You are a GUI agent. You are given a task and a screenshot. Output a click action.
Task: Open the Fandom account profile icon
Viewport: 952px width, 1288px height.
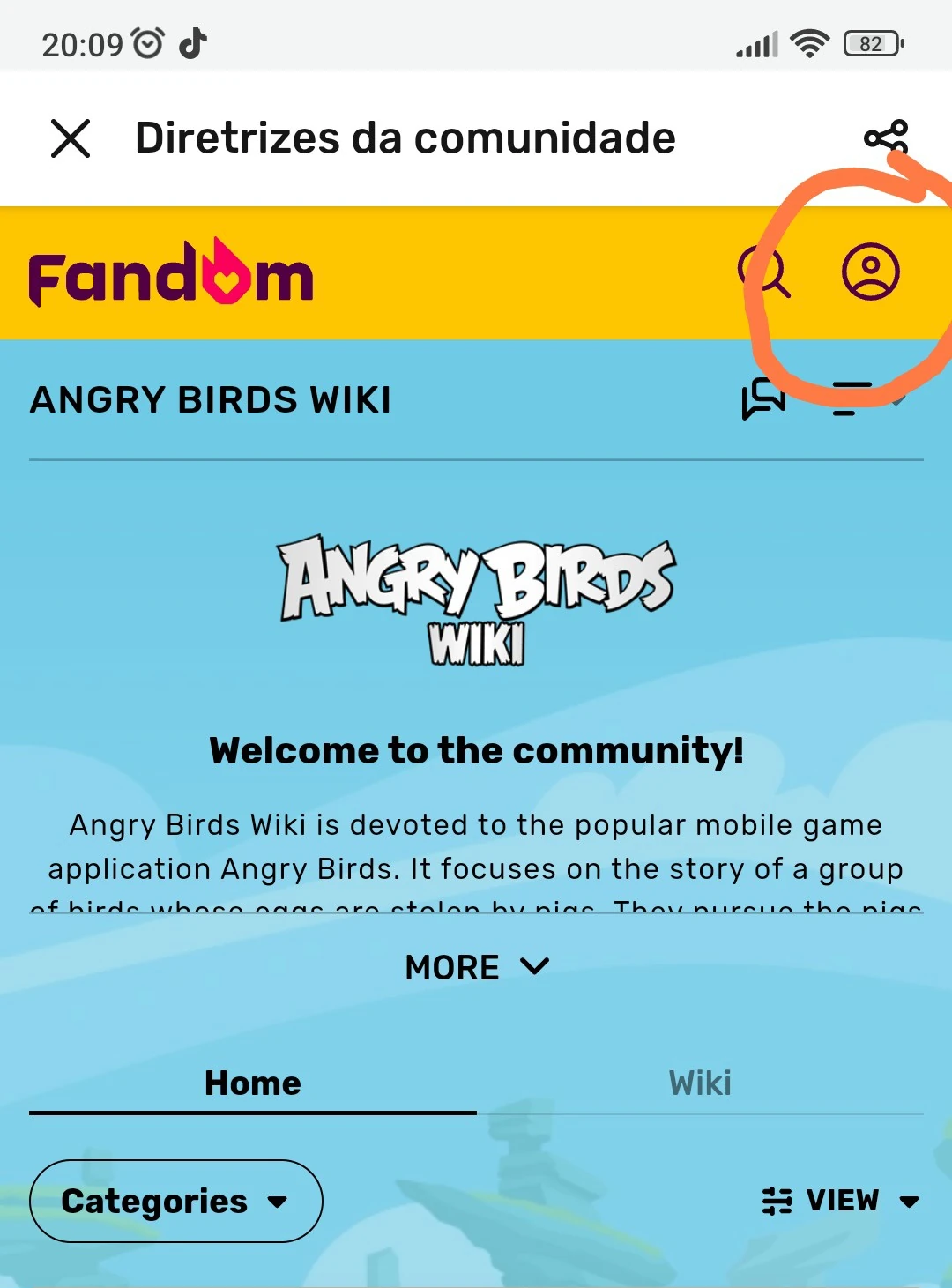coord(873,272)
